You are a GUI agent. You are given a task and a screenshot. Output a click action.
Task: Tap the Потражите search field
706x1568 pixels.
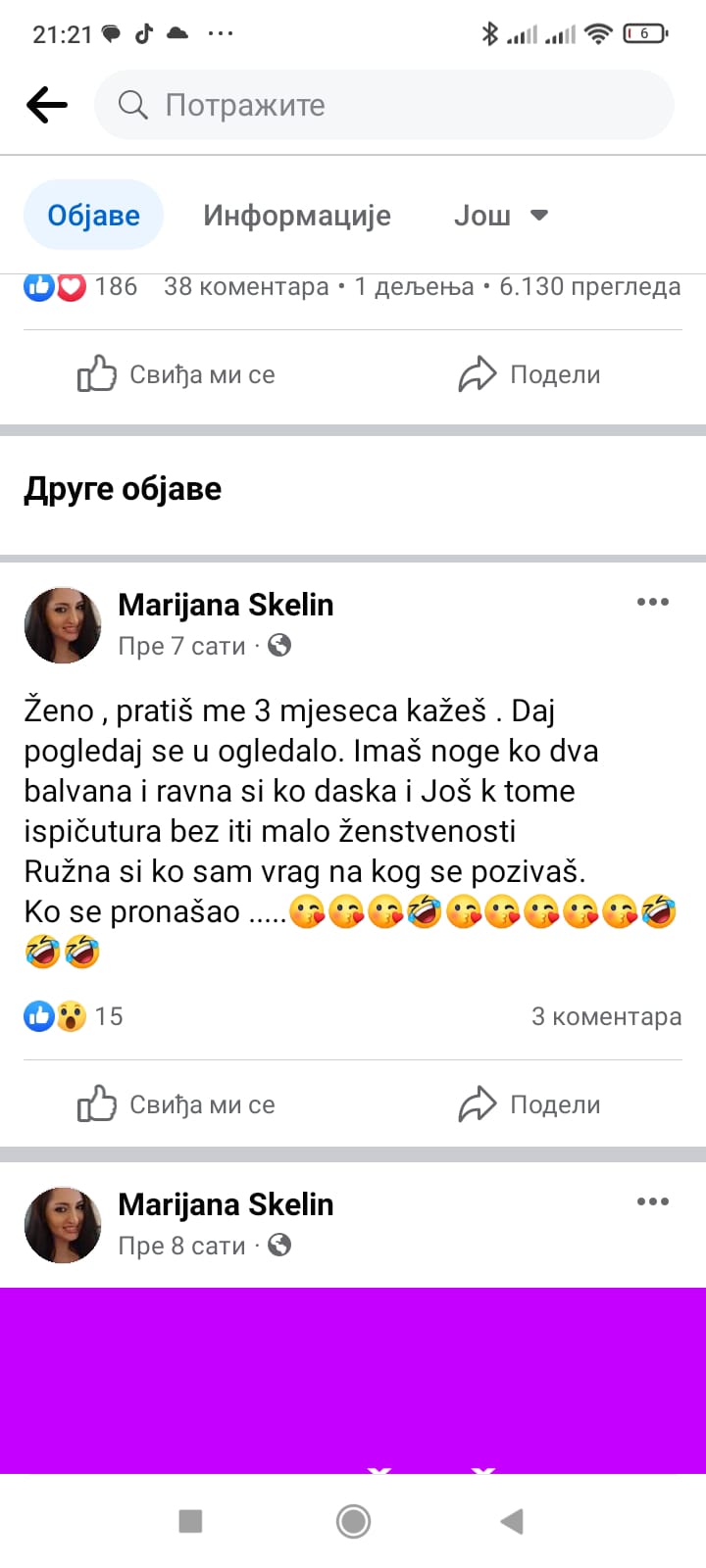[382, 105]
